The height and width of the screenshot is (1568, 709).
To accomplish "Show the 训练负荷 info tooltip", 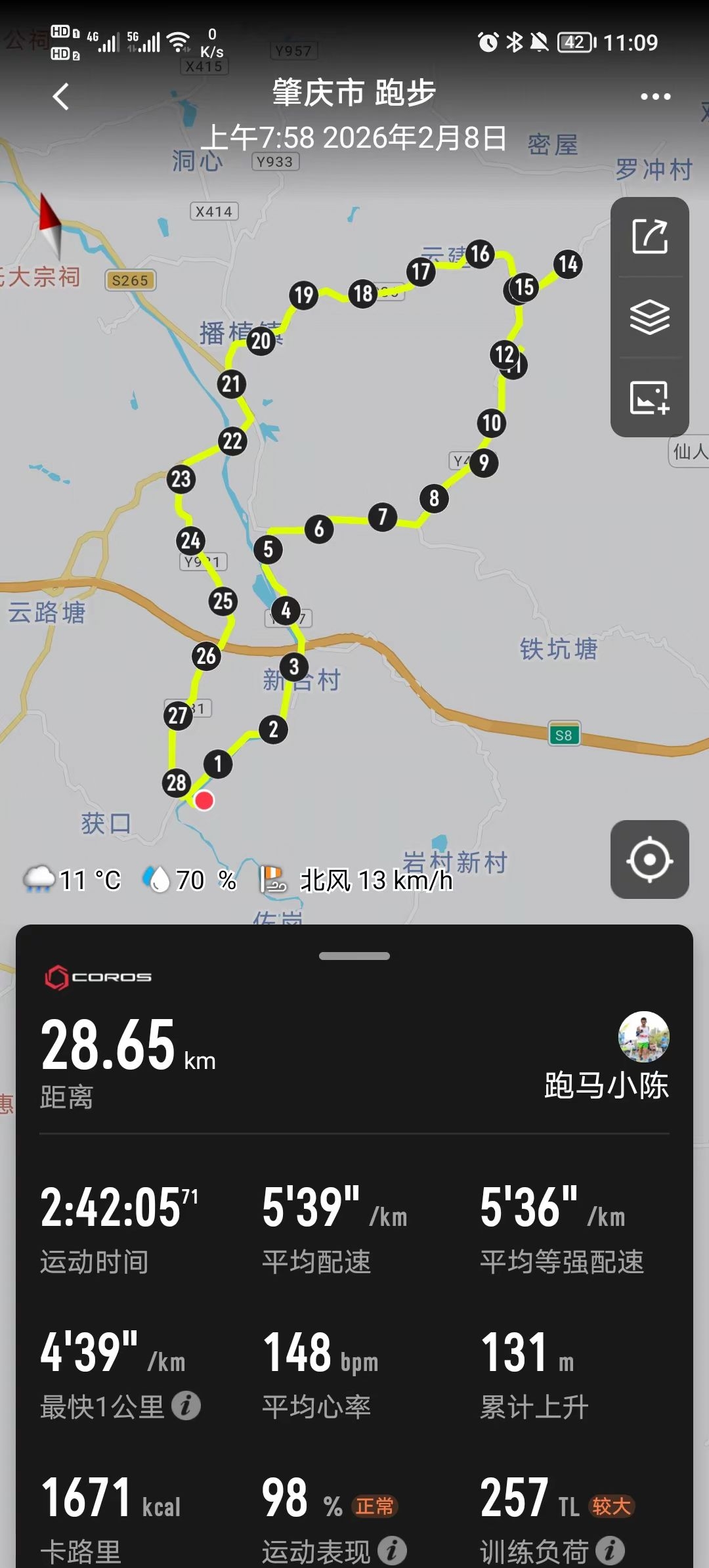I will click(611, 1551).
